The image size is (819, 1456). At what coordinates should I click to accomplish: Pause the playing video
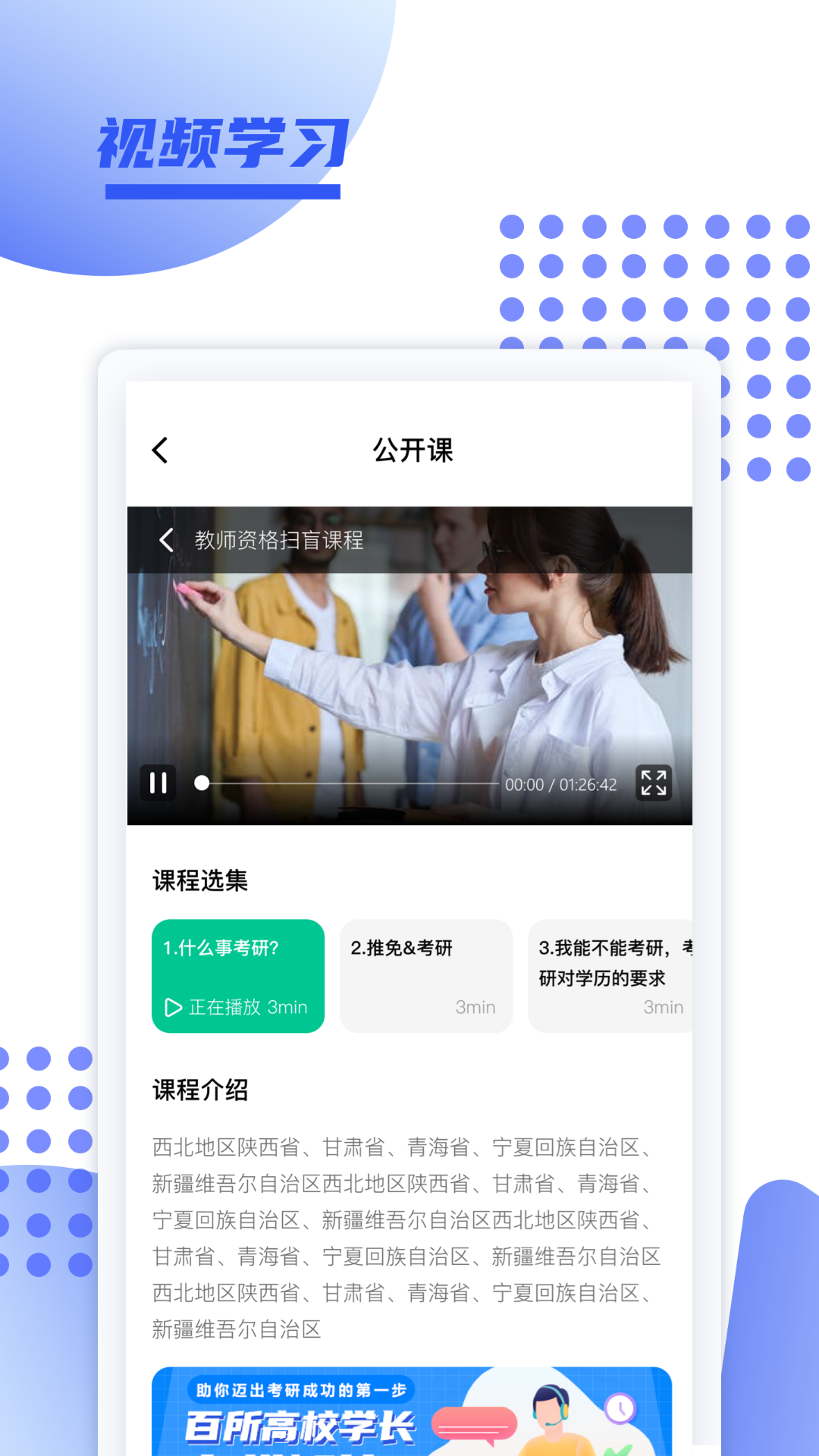(158, 783)
